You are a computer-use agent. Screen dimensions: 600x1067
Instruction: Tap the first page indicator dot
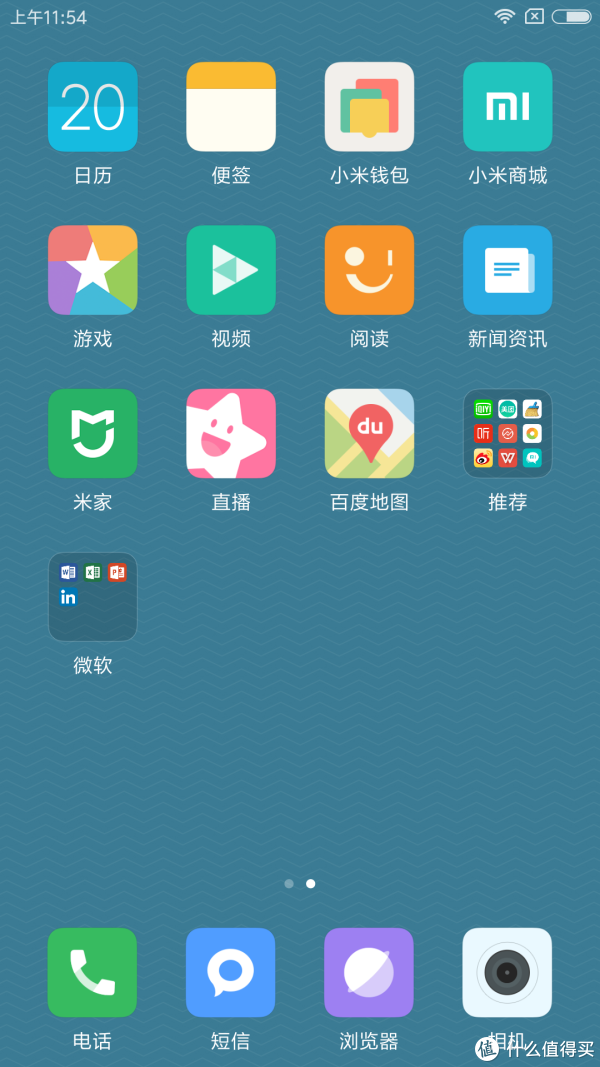tap(289, 884)
